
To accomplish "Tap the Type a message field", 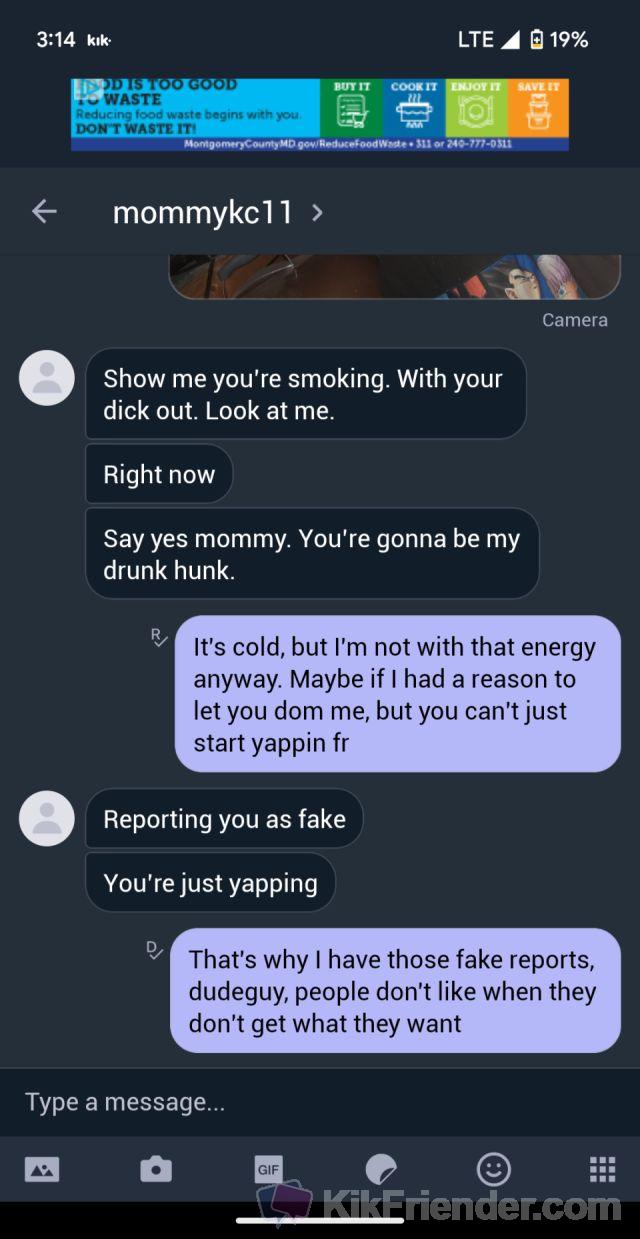I will pyautogui.click(x=300, y=1102).
